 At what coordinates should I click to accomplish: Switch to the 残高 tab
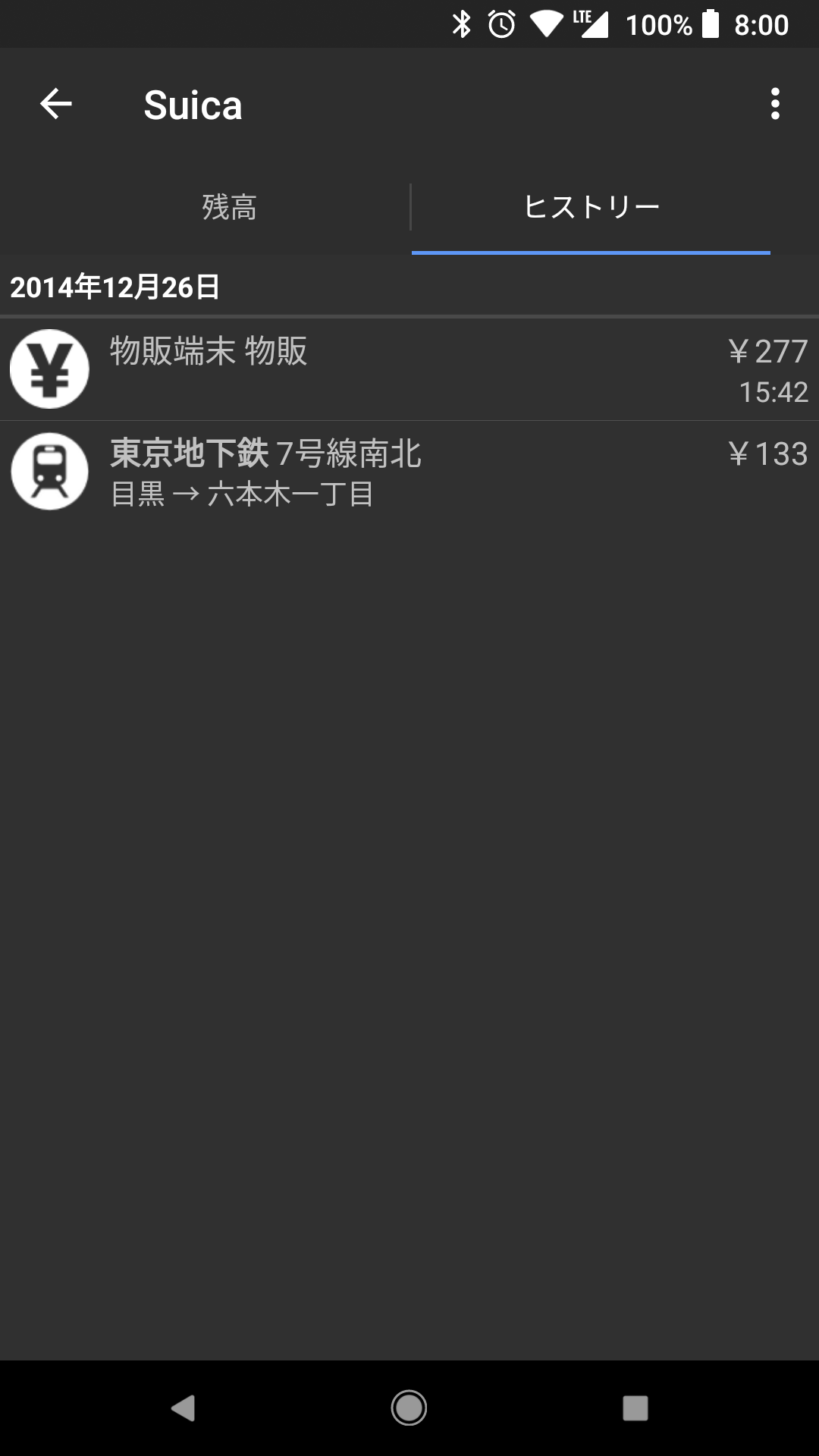click(229, 207)
